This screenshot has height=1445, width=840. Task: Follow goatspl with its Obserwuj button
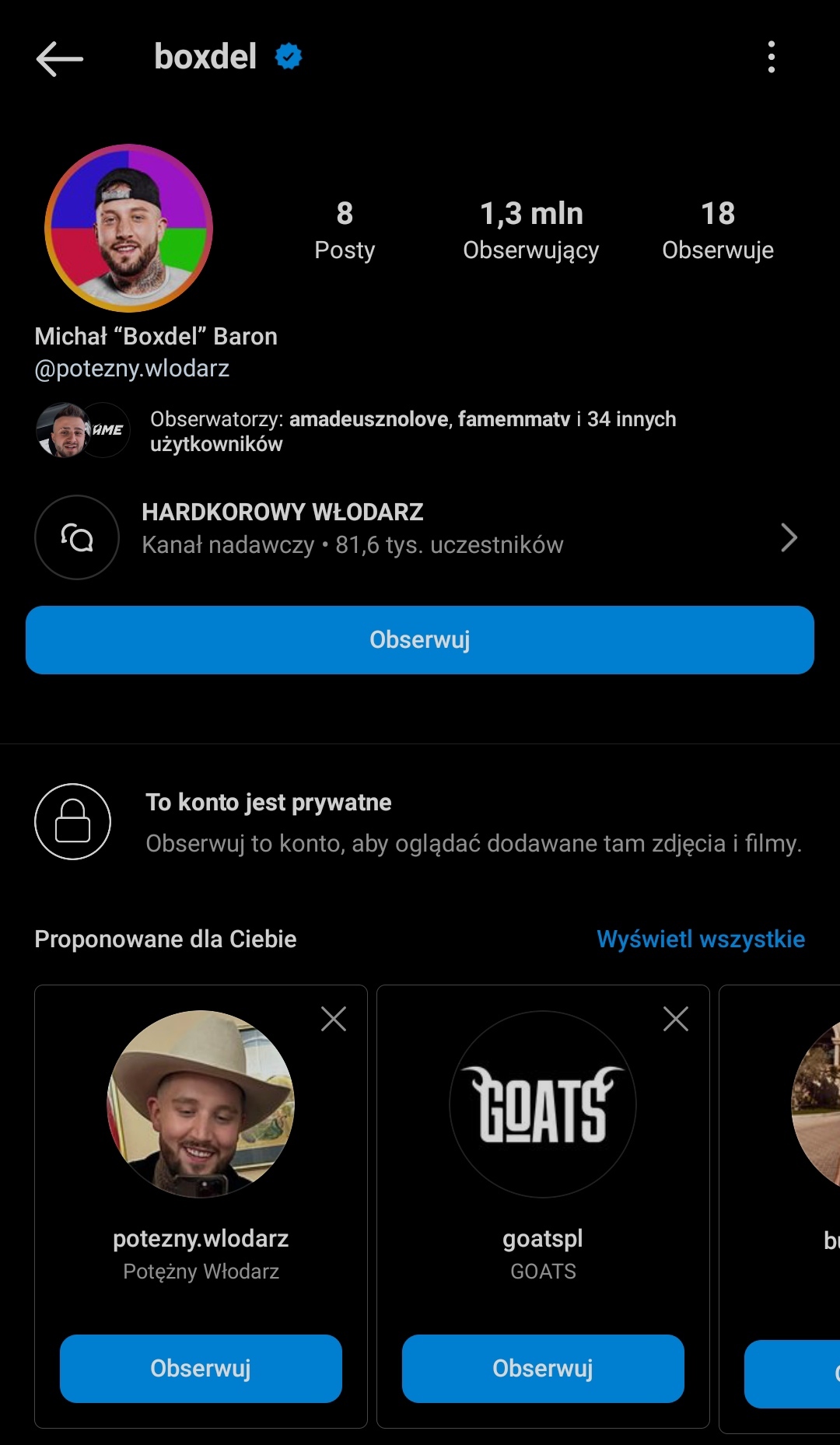coord(543,1369)
